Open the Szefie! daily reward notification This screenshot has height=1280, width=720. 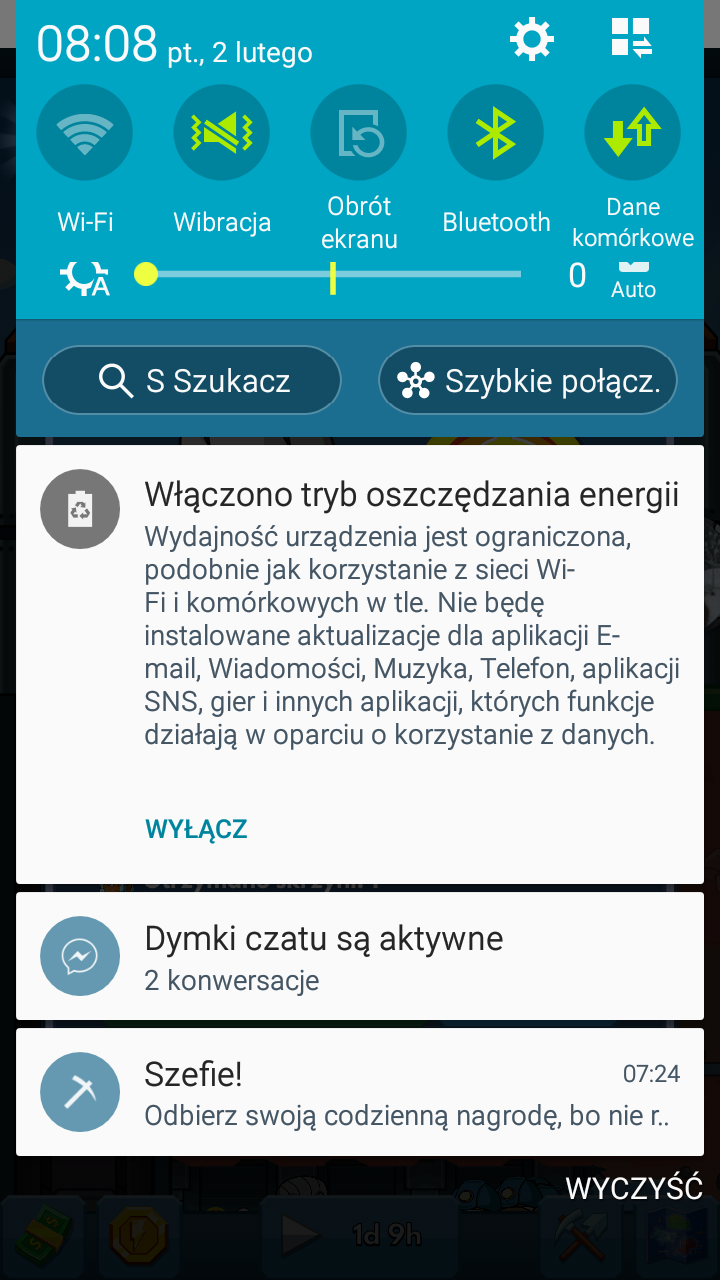point(360,1093)
